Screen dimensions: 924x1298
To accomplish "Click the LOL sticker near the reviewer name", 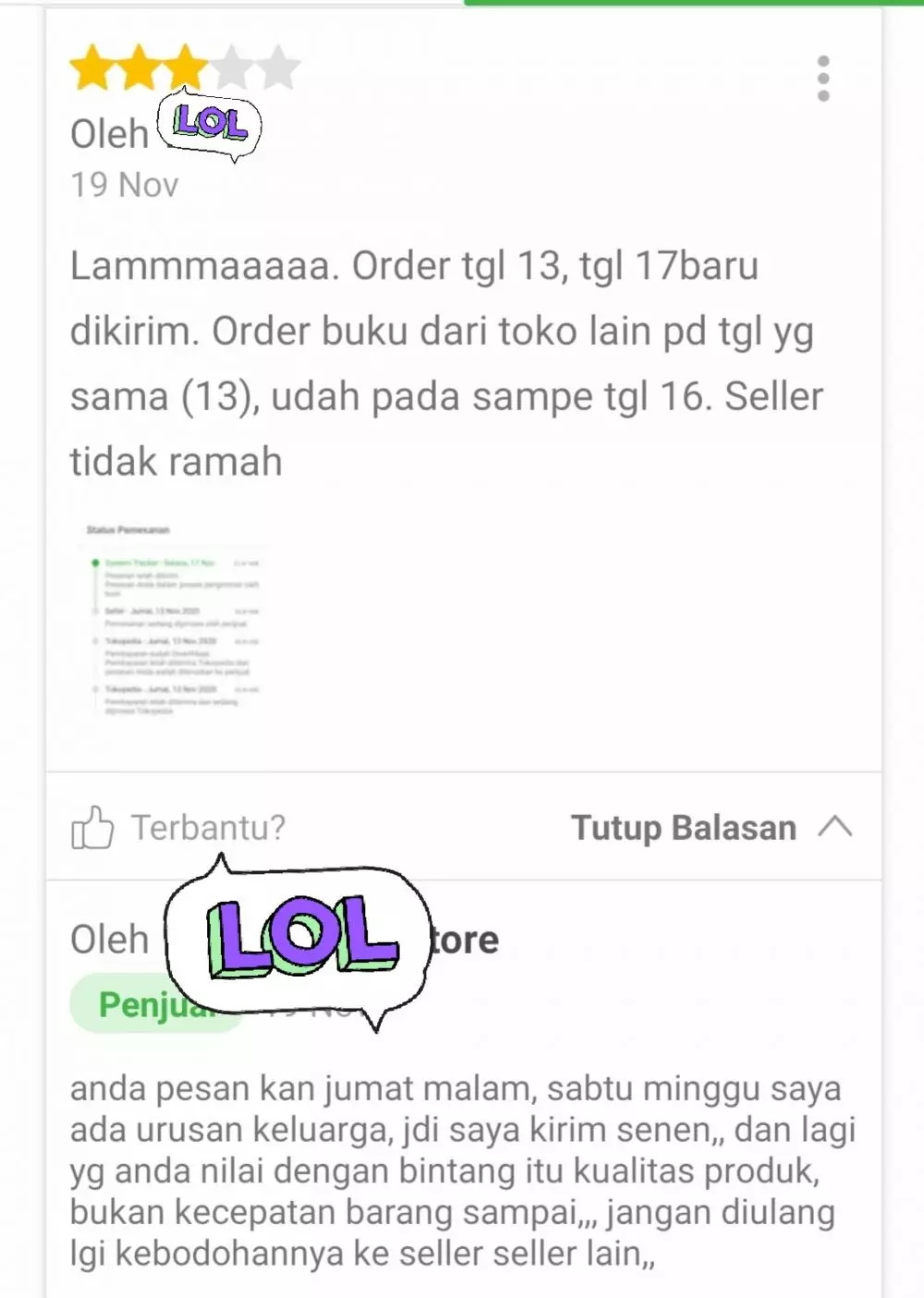I will tap(211, 122).
